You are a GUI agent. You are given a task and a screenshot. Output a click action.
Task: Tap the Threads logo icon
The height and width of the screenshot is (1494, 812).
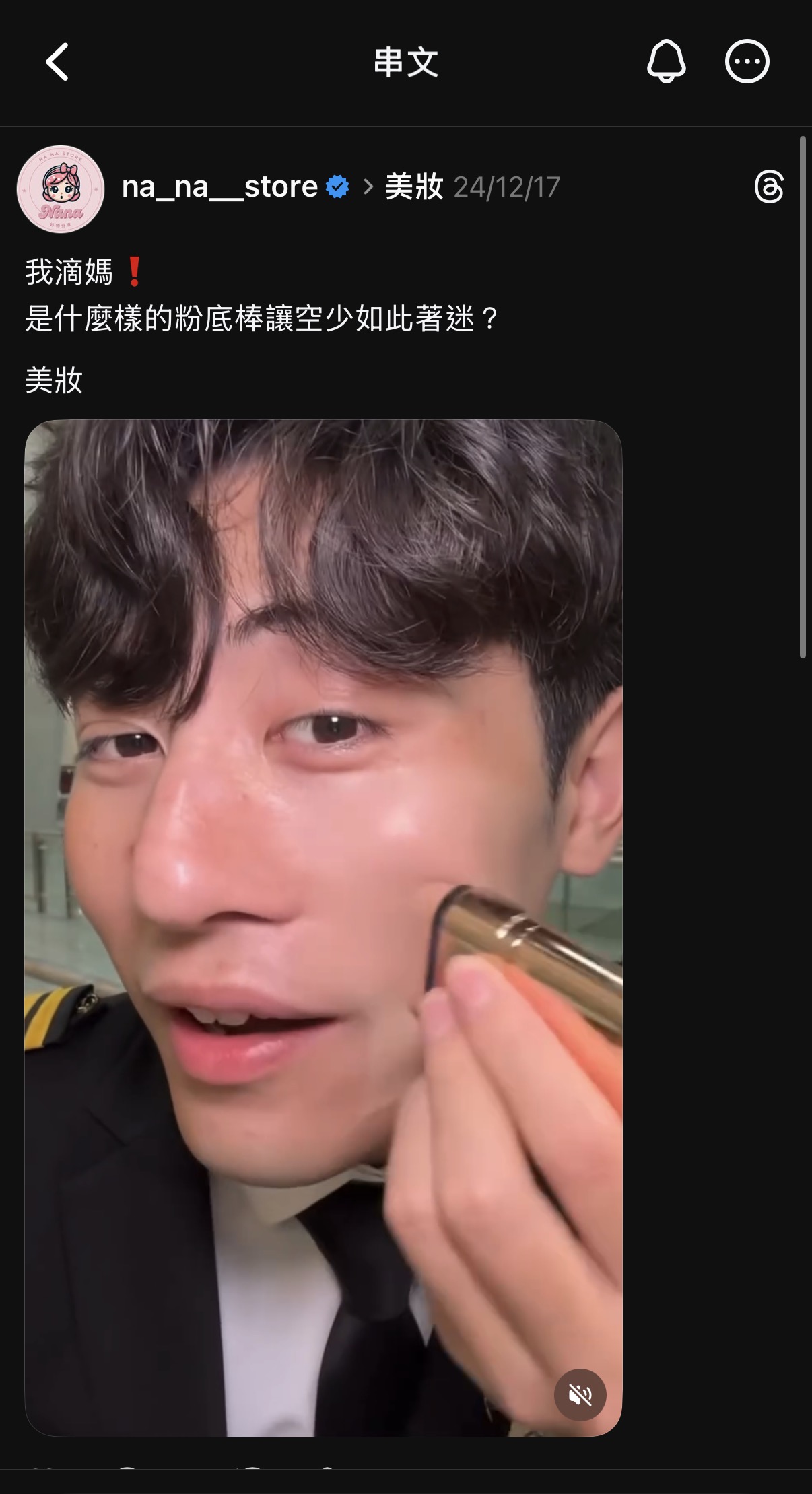(x=769, y=187)
